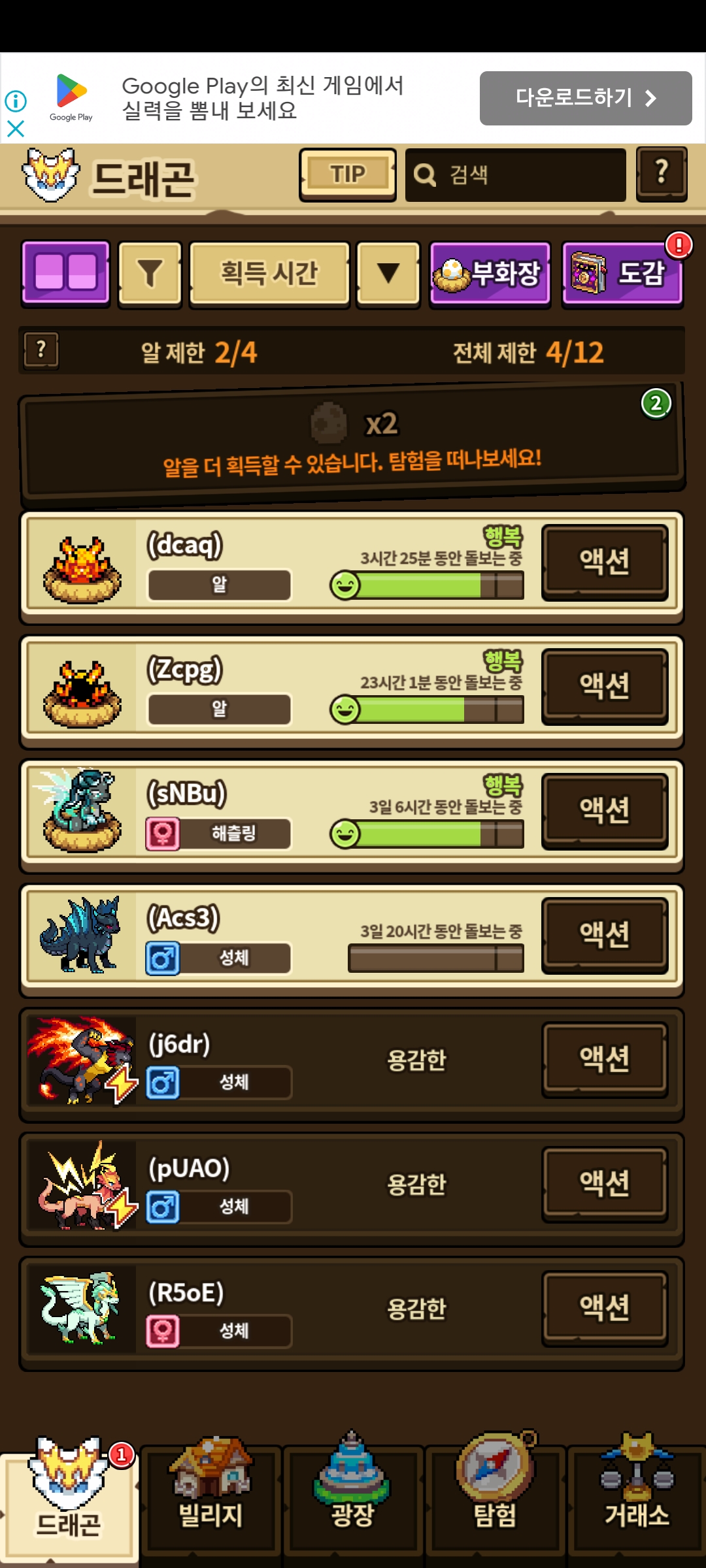Tap 다운로드하기 on the Google Play ad

(585, 98)
